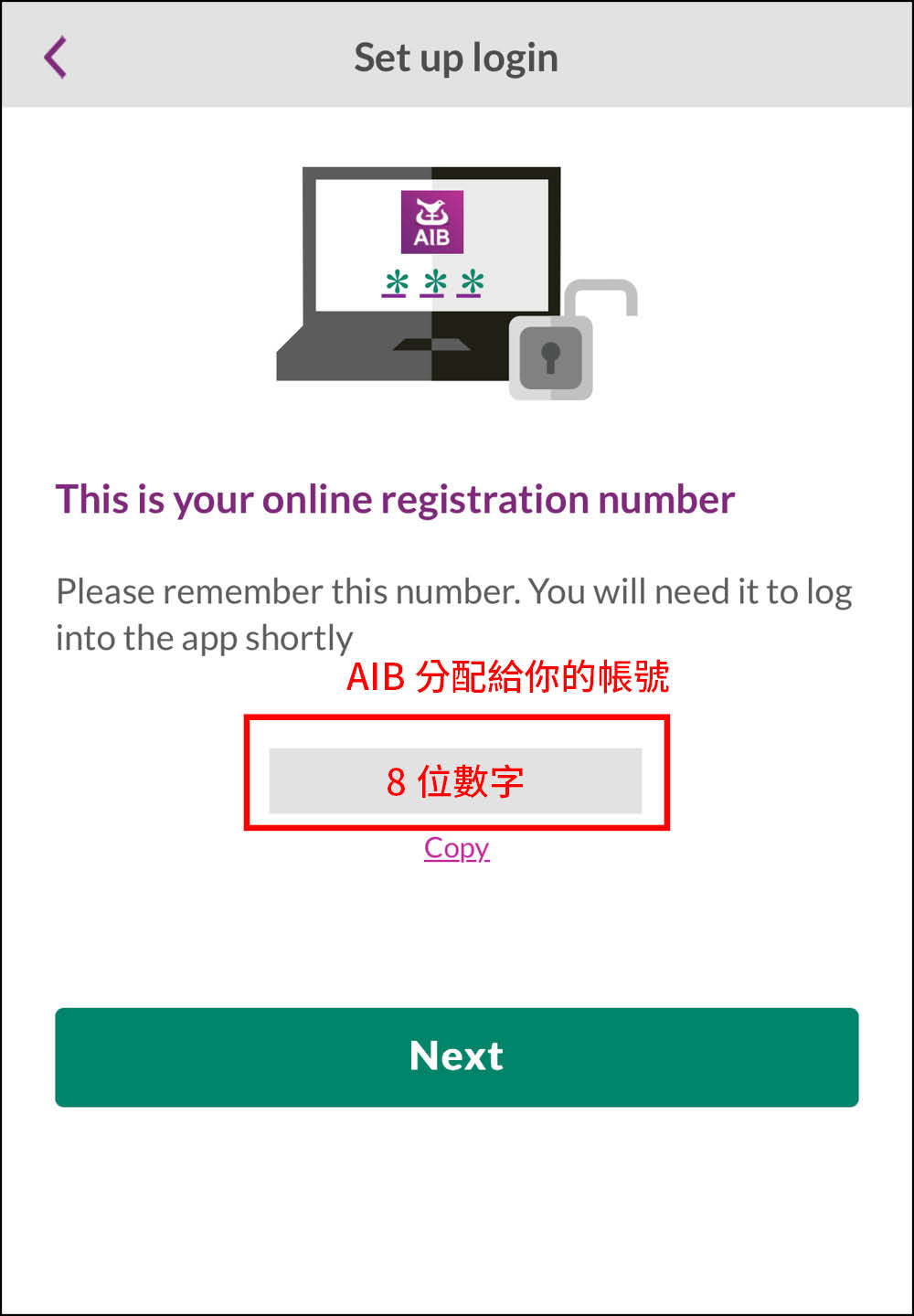The image size is (914, 1316).
Task: Go back using the purple arrow
Action: point(56,58)
